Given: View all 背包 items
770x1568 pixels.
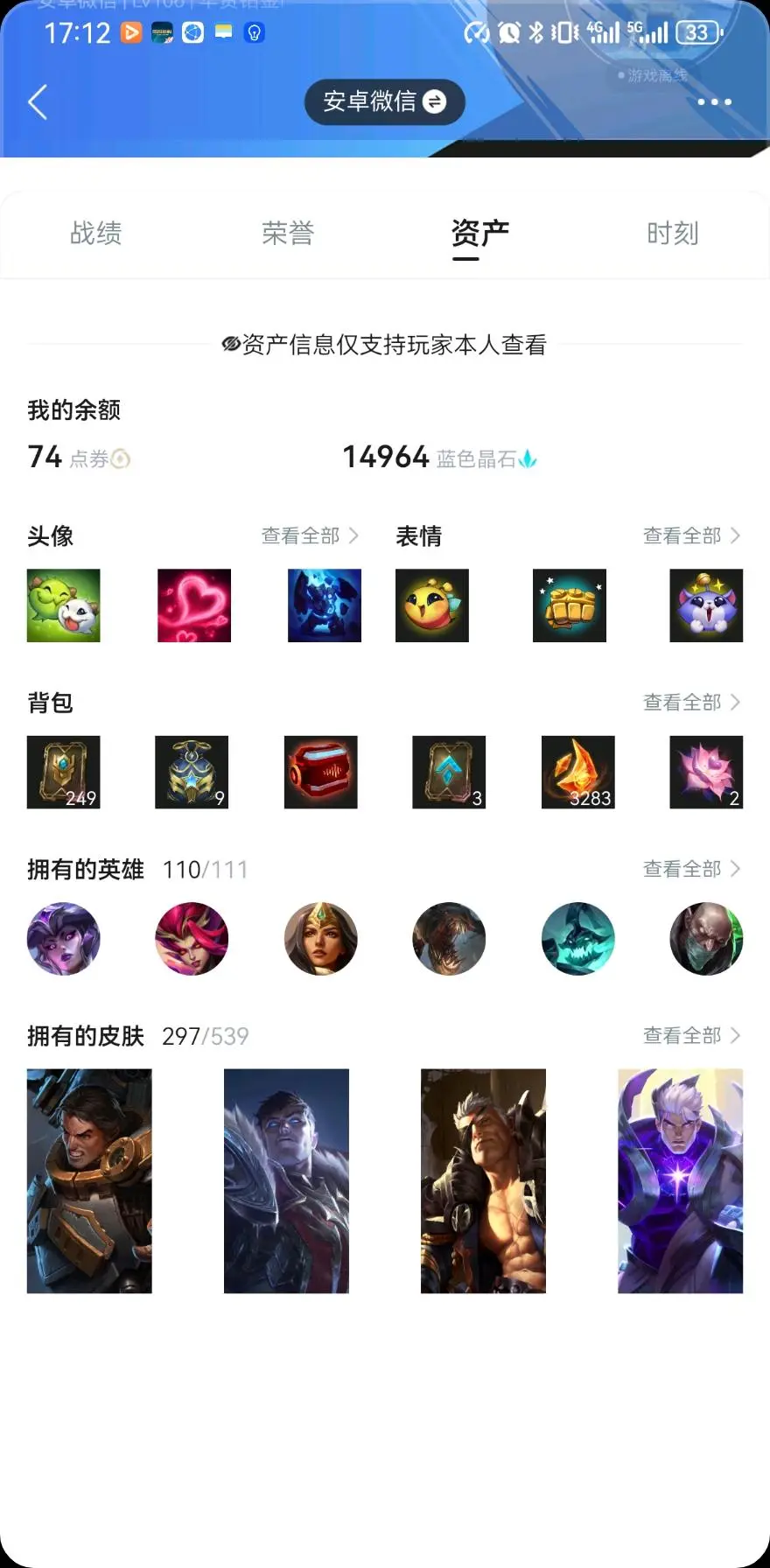Looking at the screenshot, I should pyautogui.click(x=691, y=702).
